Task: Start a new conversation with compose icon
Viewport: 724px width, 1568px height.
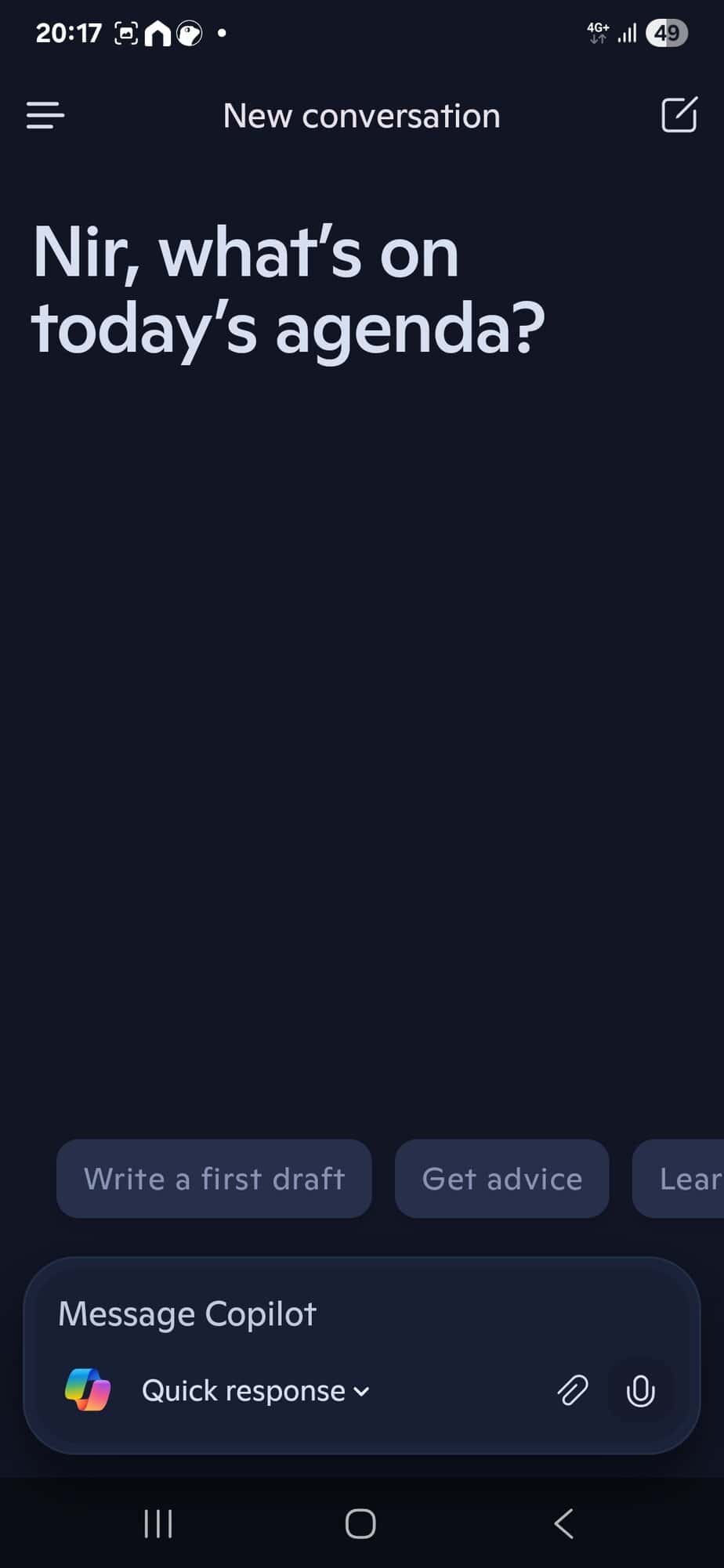Action: point(679,115)
